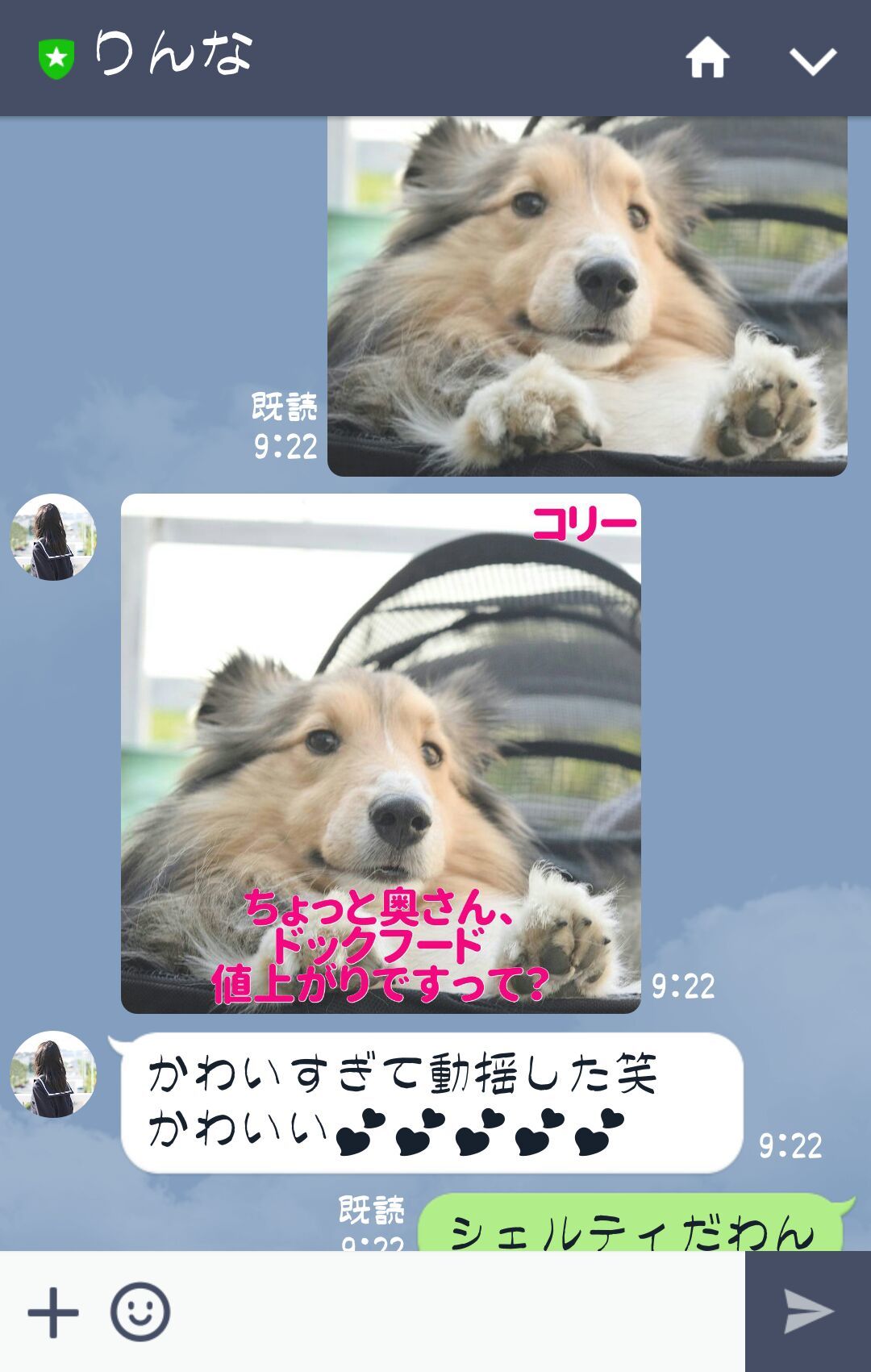The height and width of the screenshot is (1372, 871).
Task: Open the emoji sticker picker
Action: pyautogui.click(x=140, y=1312)
